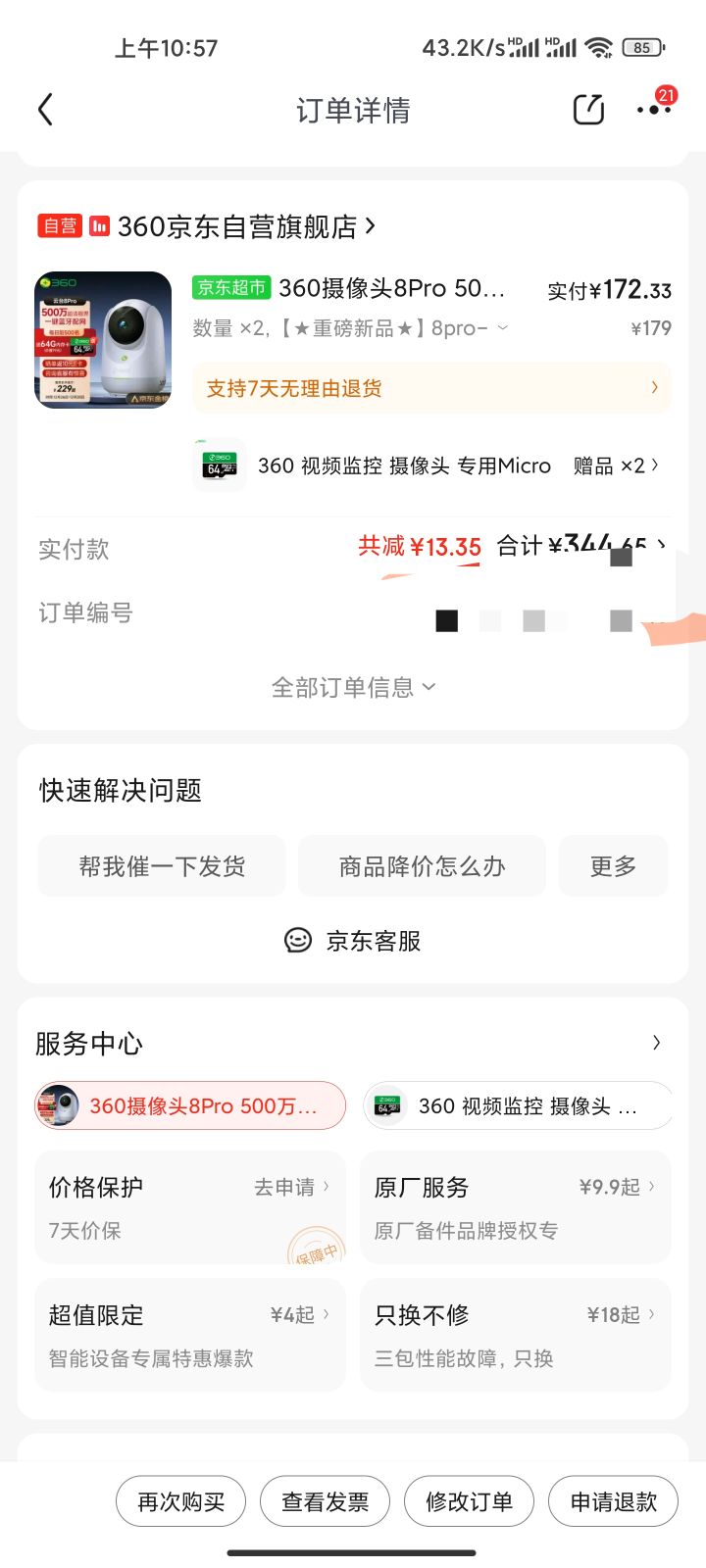
Task: Tap the 申请退款 button
Action: (613, 1500)
